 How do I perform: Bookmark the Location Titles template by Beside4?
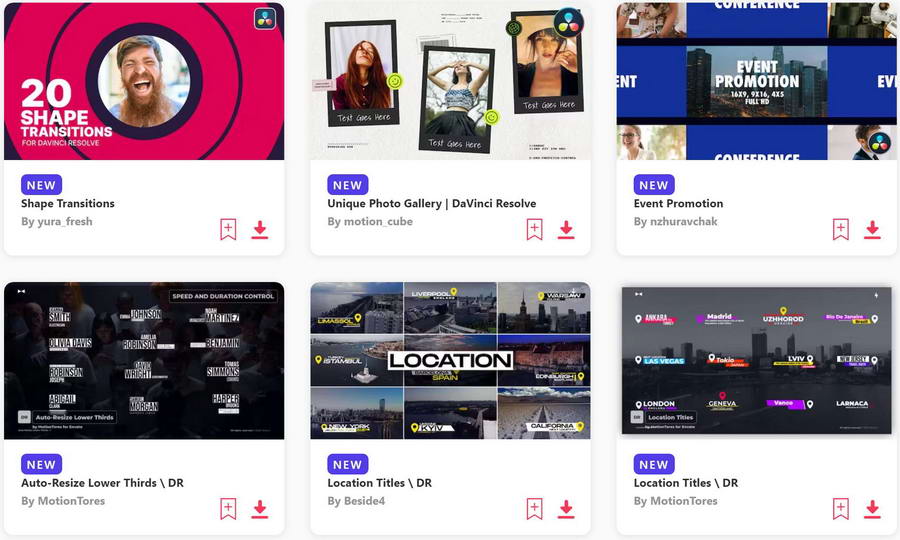pyautogui.click(x=534, y=509)
